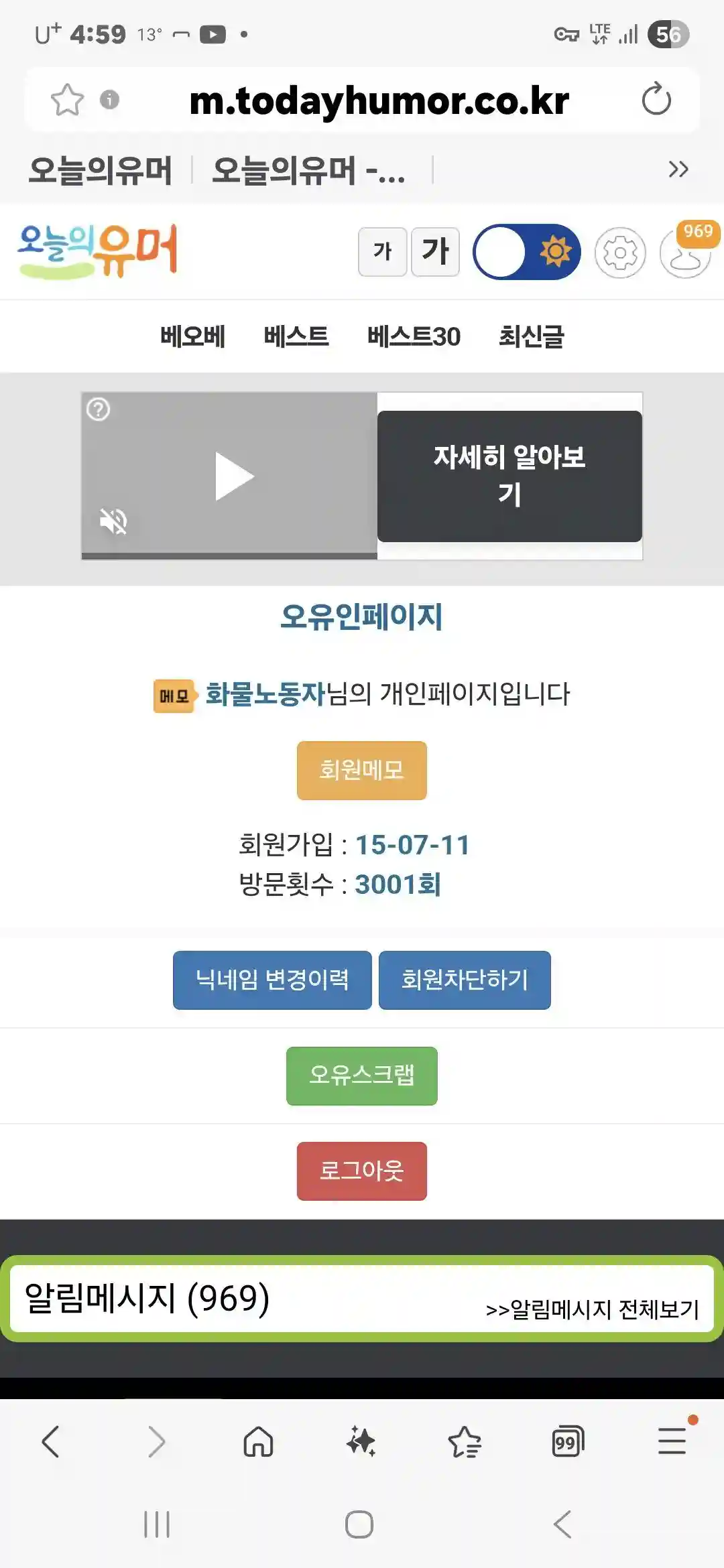Open the 회원메모 button
This screenshot has height=1568, width=724.
coord(361,770)
